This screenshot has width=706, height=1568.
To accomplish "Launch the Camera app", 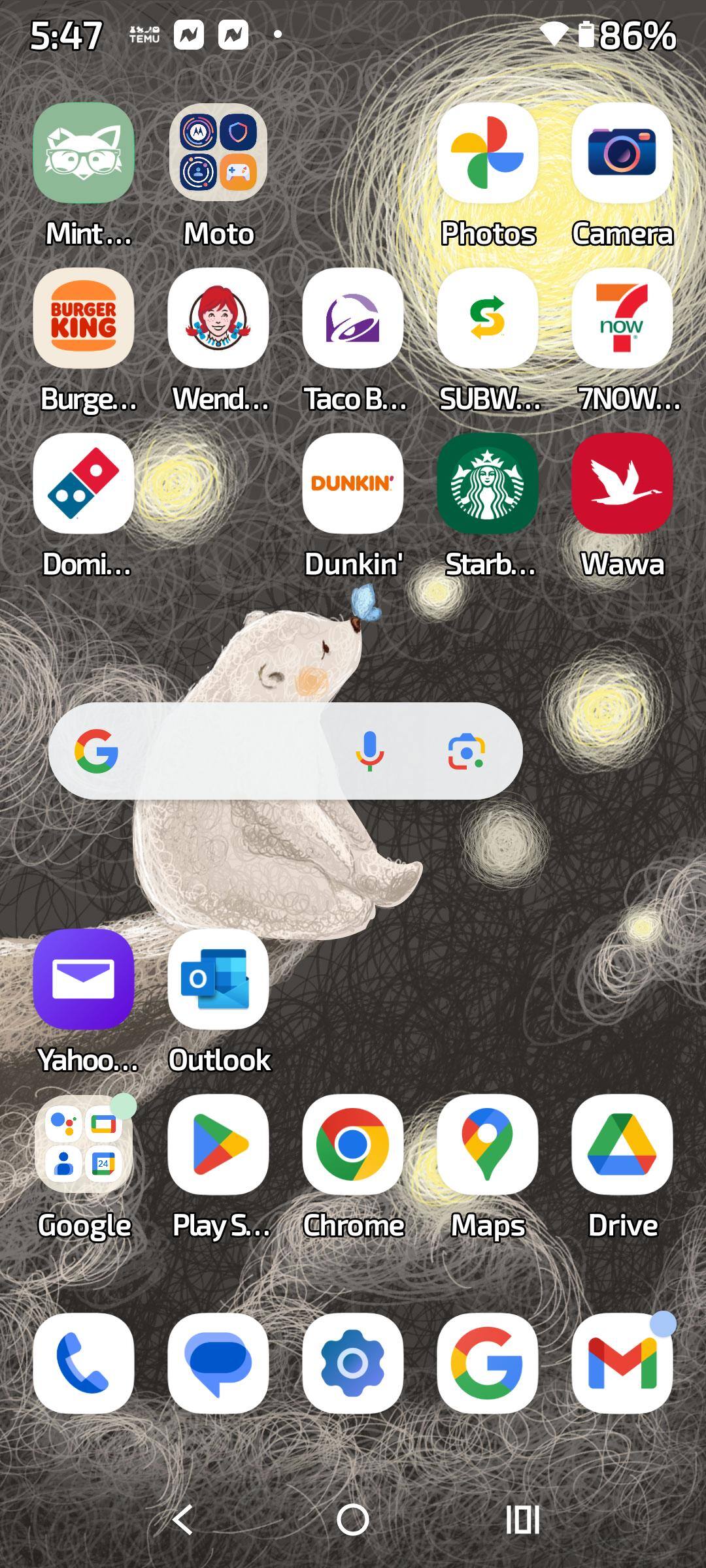I will point(622,153).
